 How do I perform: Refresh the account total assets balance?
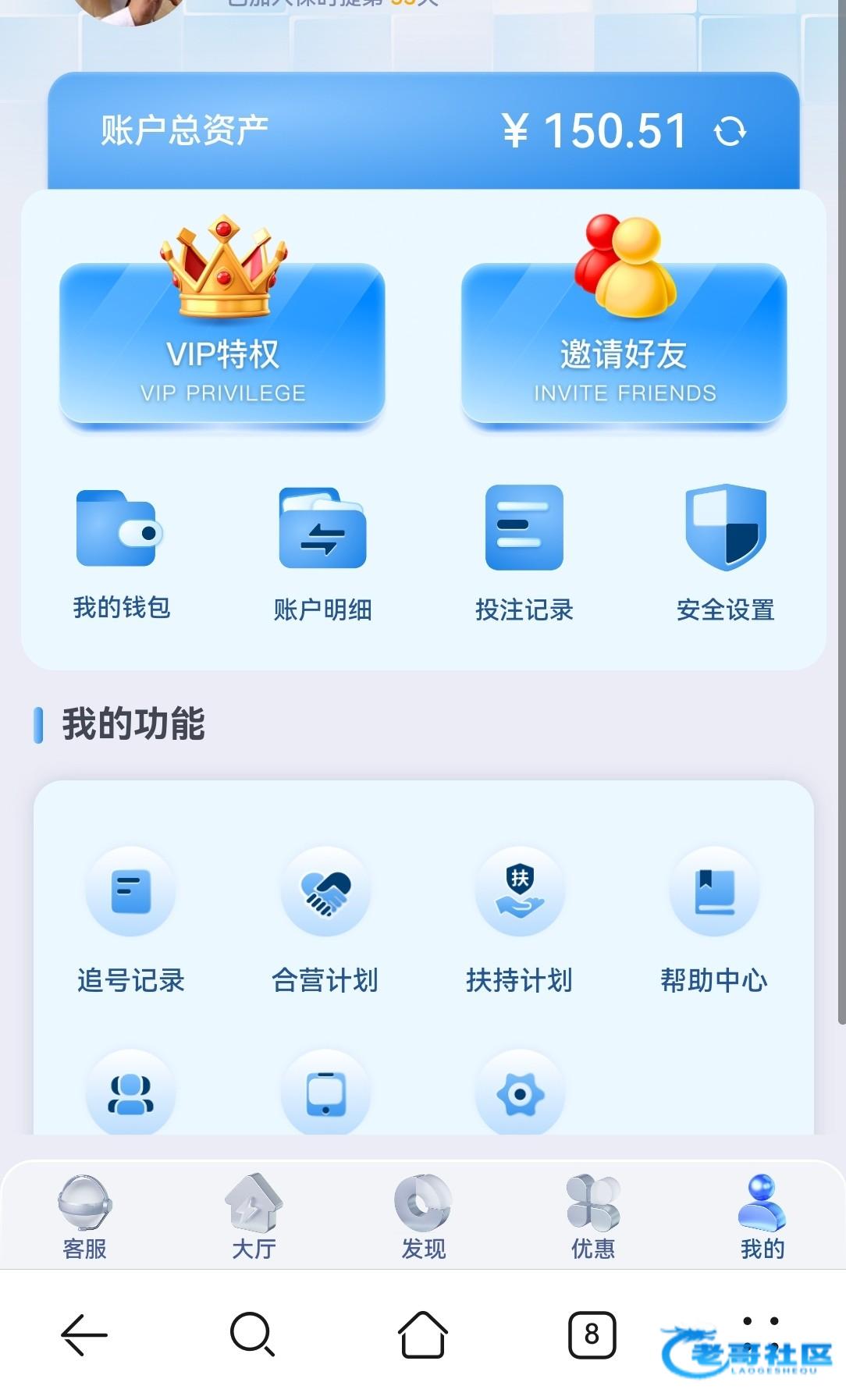(x=730, y=131)
